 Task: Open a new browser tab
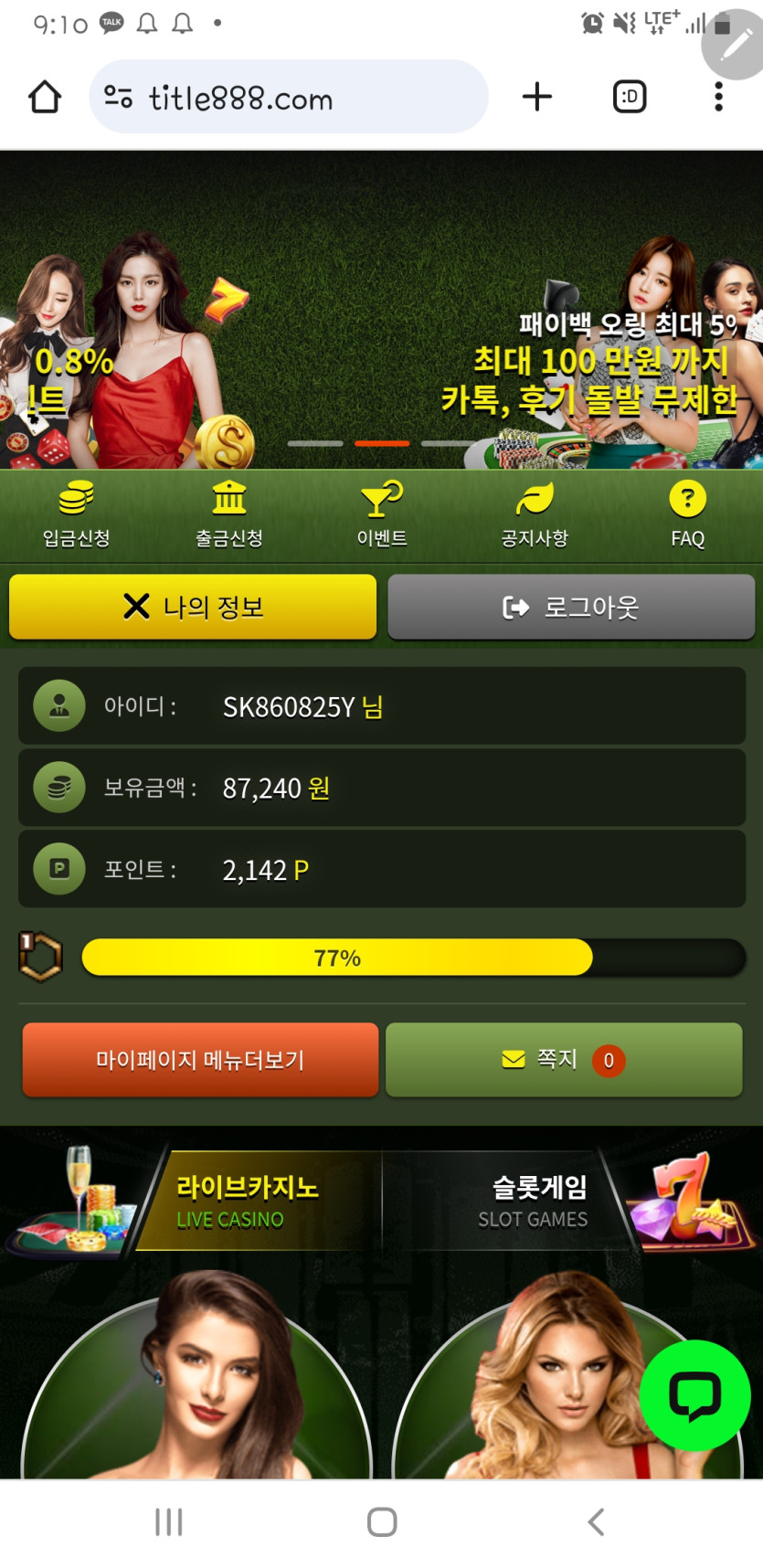click(537, 97)
